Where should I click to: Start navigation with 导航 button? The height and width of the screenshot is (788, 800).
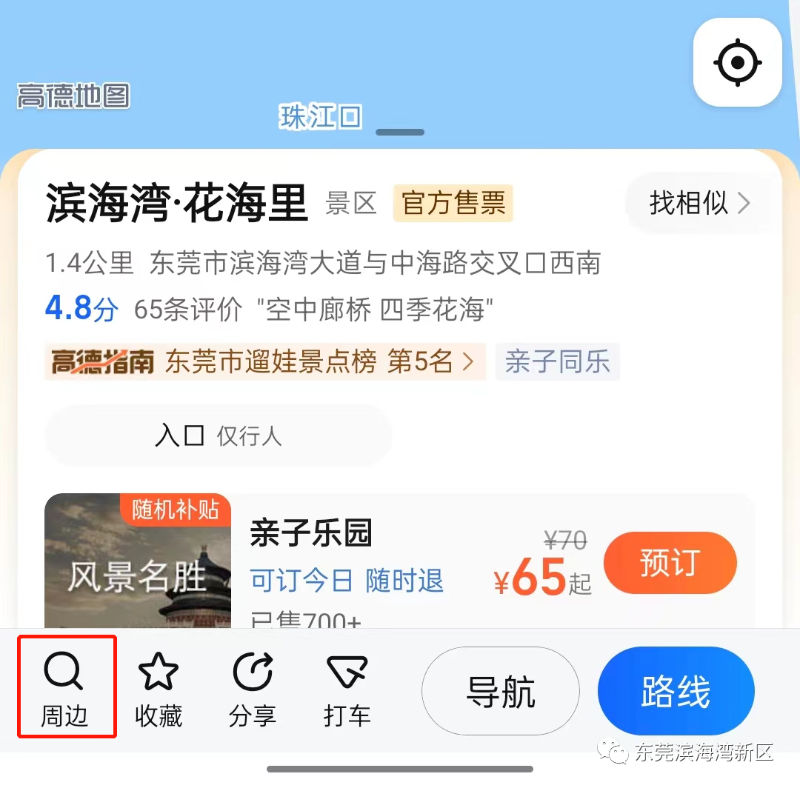pyautogui.click(x=501, y=691)
